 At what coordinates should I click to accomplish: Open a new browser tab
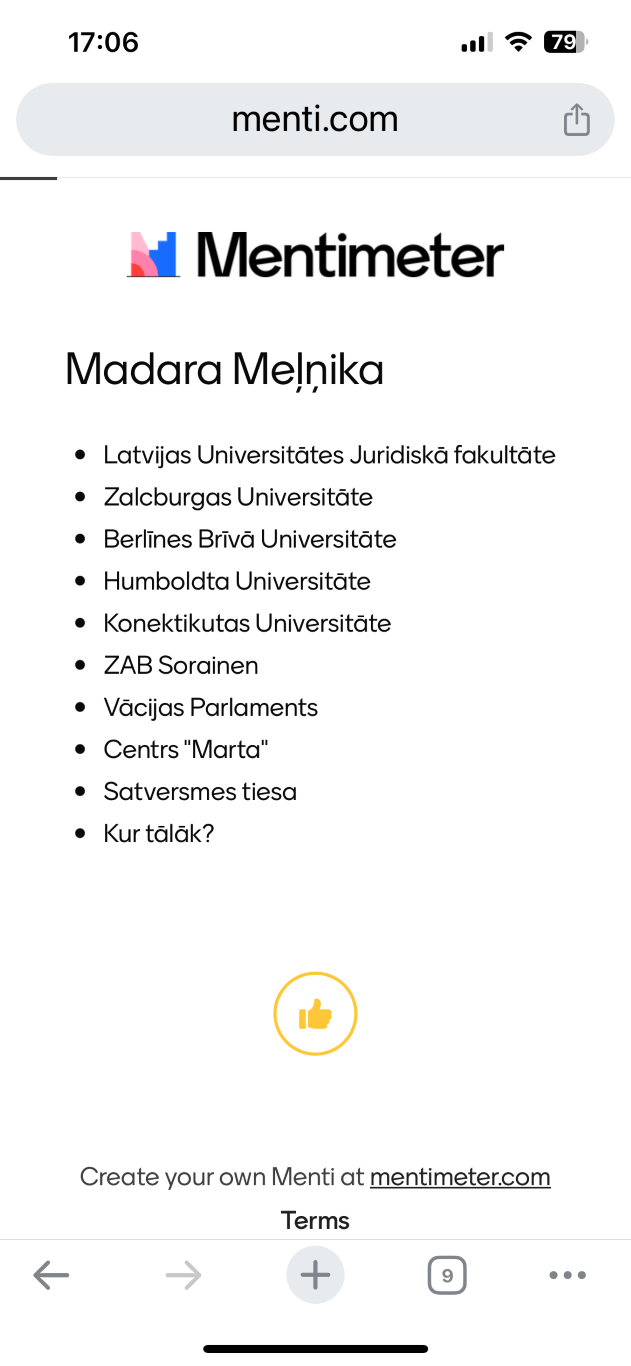[x=315, y=1275]
